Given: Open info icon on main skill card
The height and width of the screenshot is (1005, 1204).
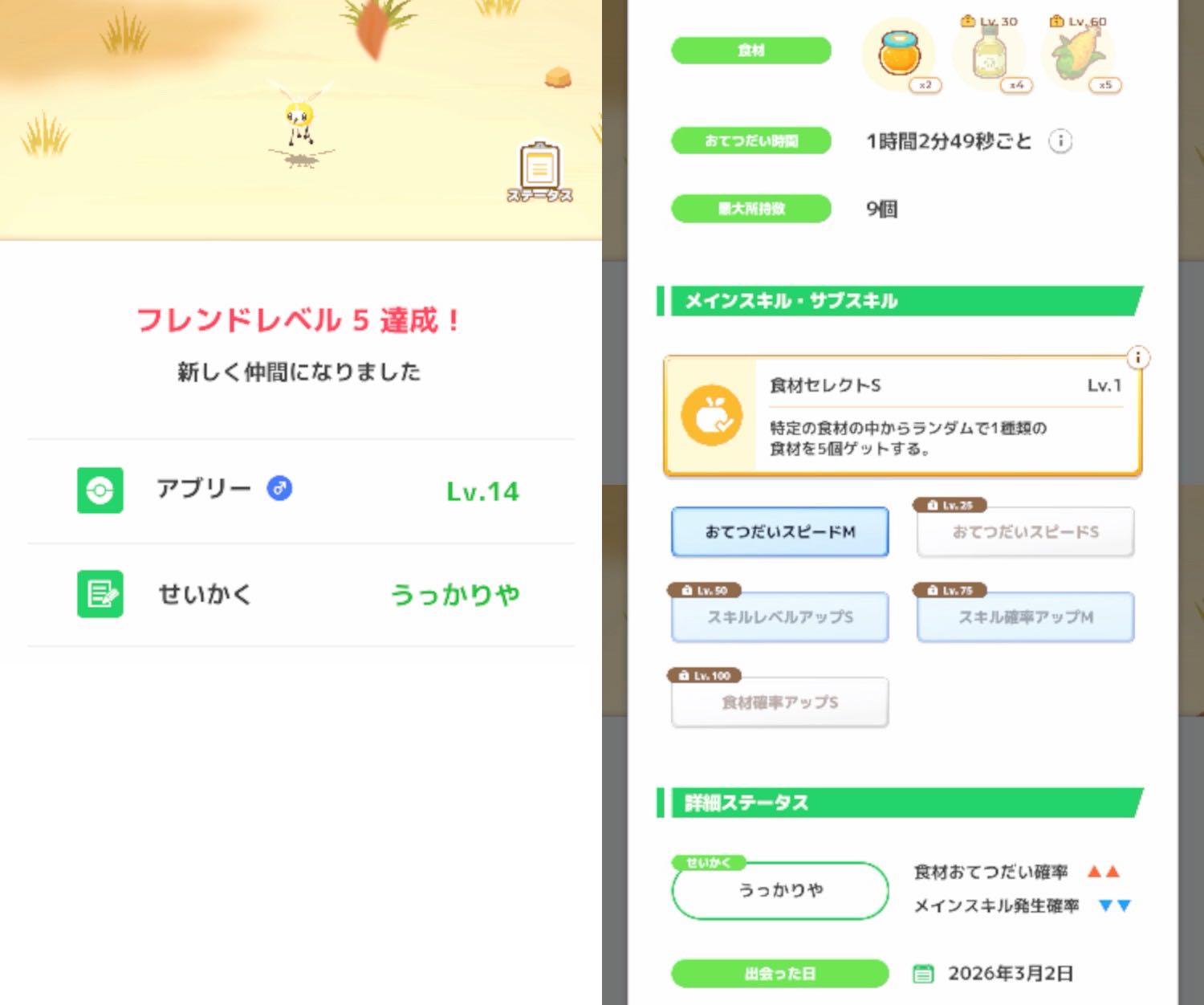Looking at the screenshot, I should click(x=1137, y=357).
